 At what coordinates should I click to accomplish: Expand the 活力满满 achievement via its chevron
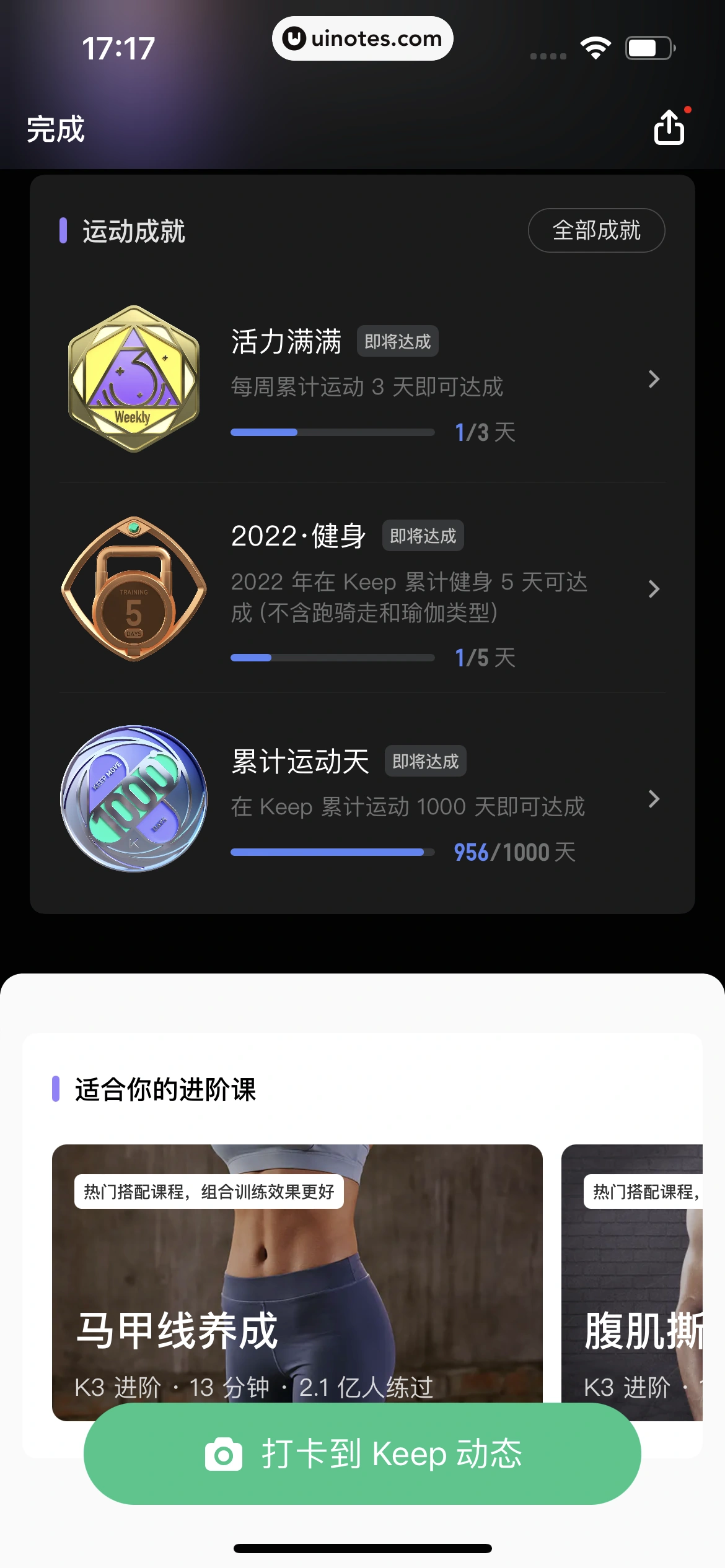coord(654,379)
